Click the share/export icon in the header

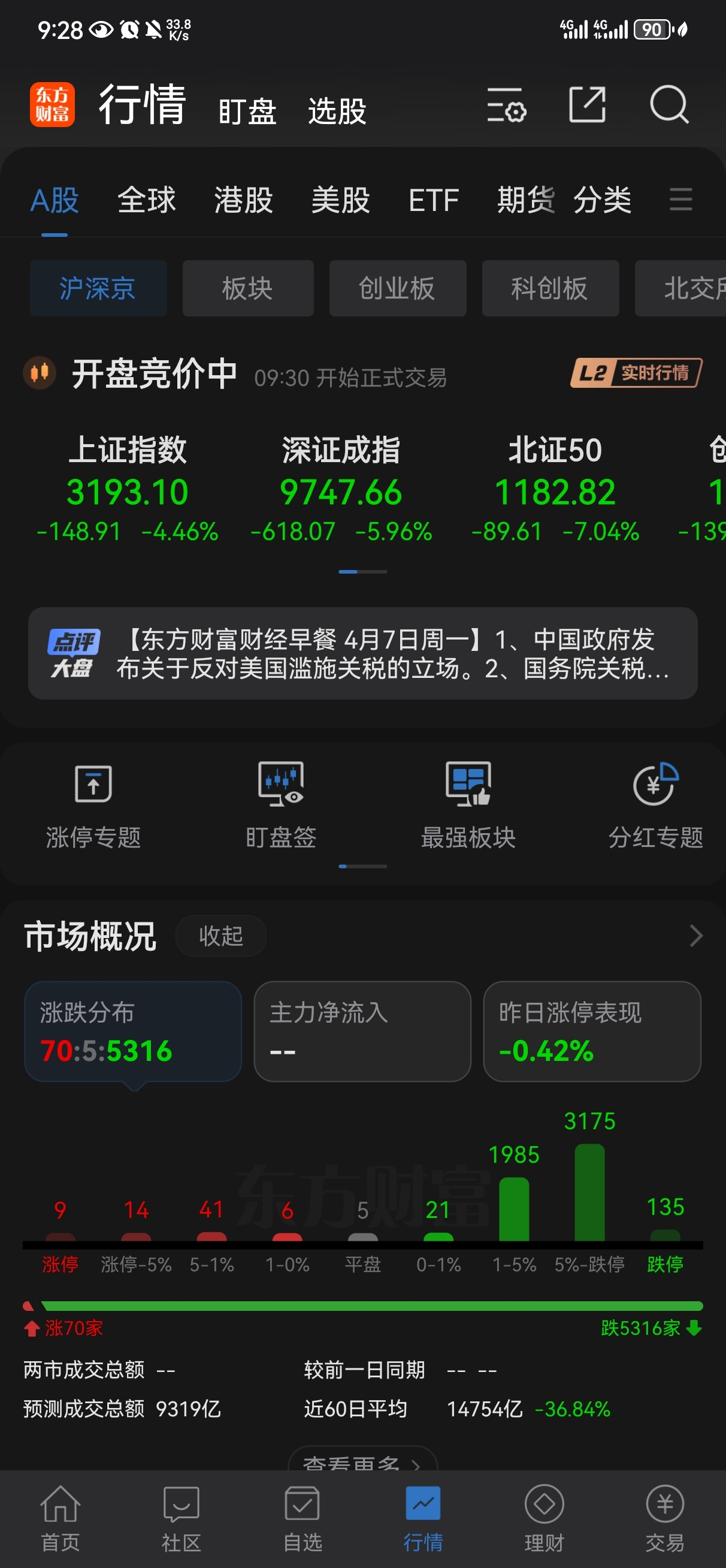(x=588, y=105)
